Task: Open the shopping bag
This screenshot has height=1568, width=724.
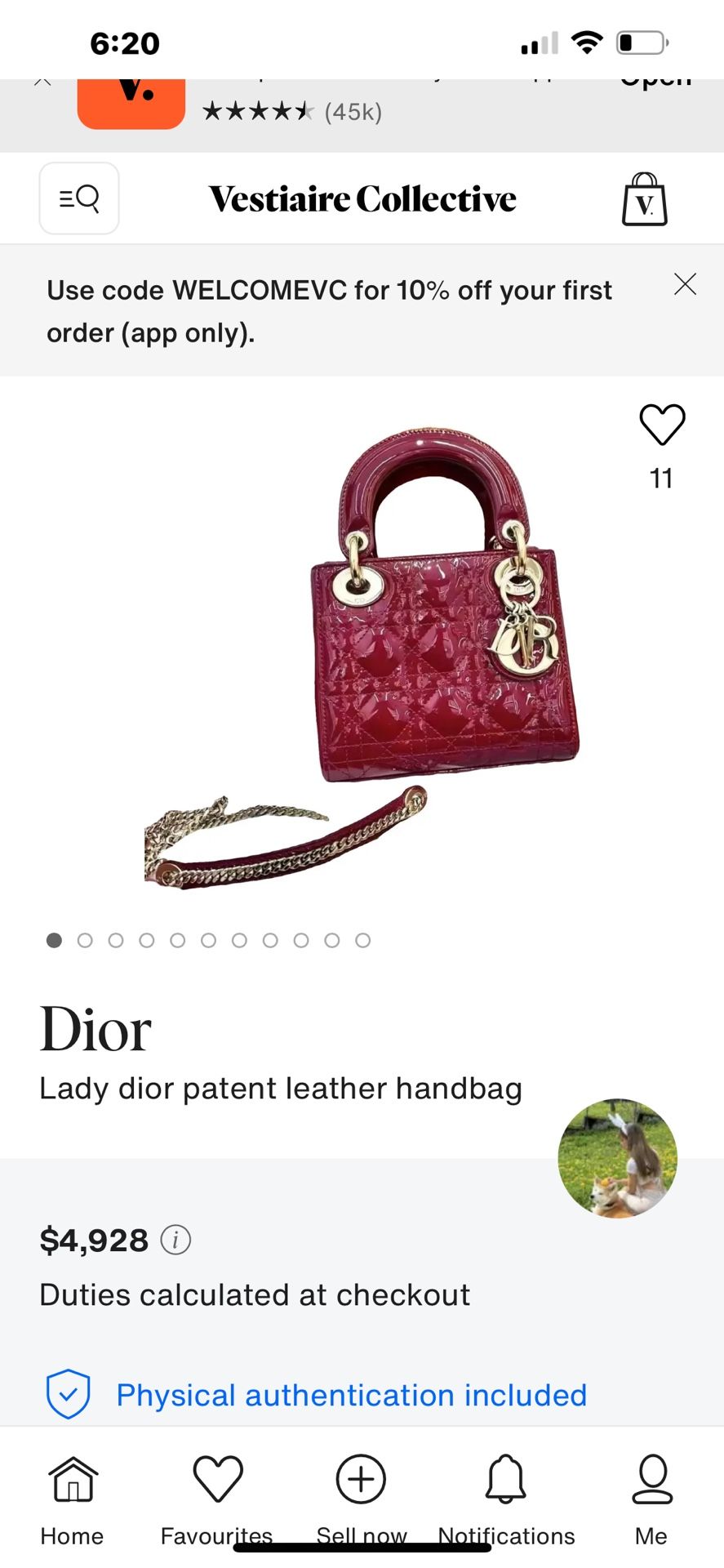Action: (x=644, y=199)
